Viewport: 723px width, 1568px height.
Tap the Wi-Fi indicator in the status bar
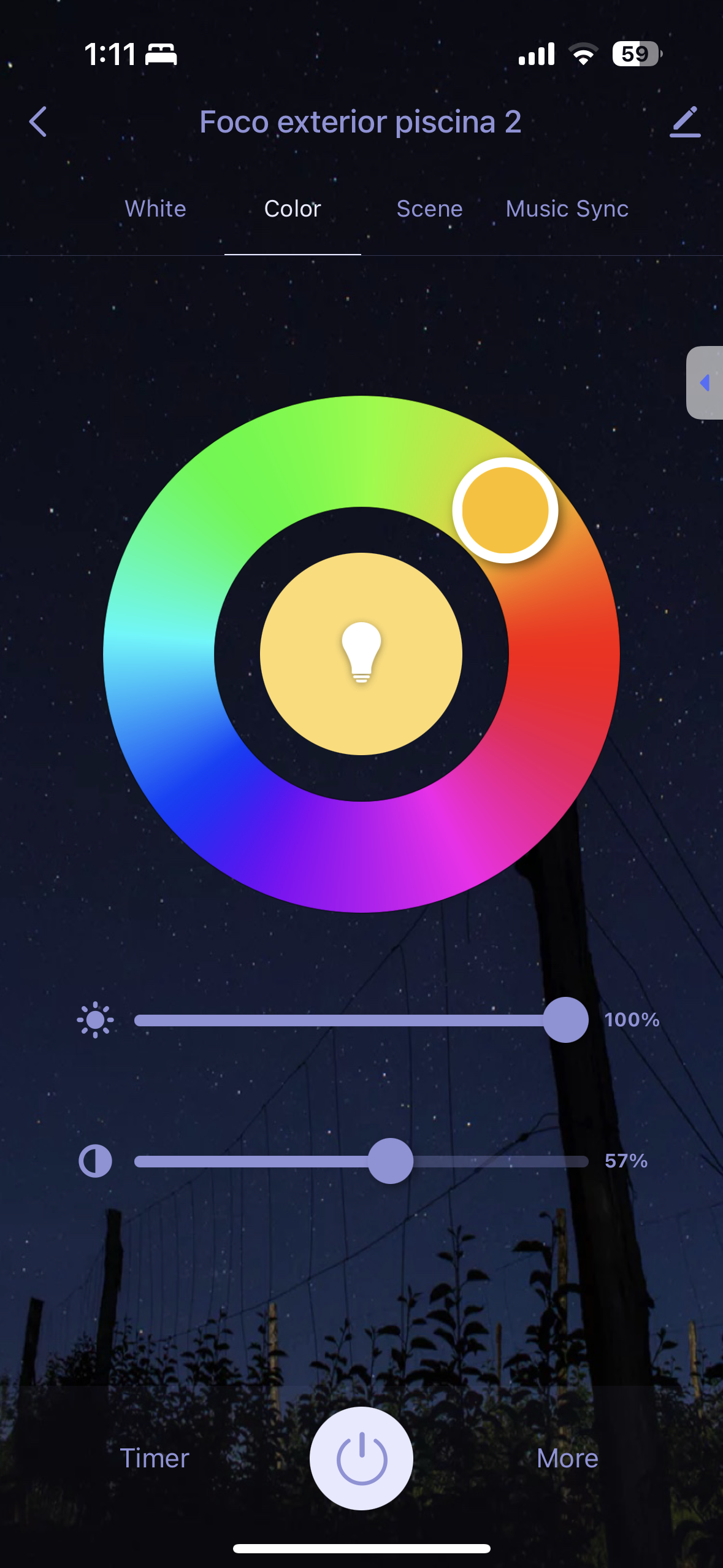581,54
